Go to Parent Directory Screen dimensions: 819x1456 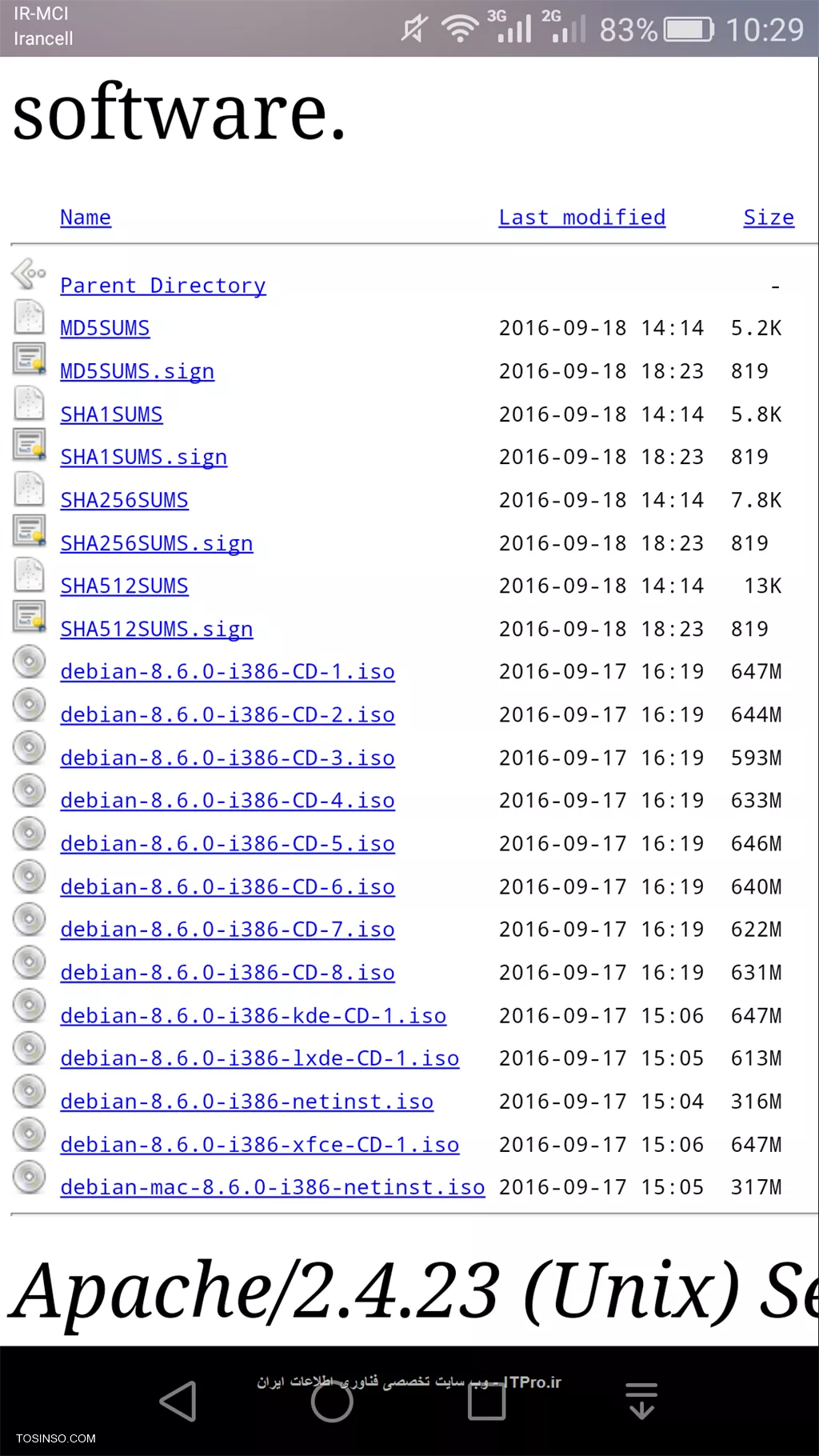pyautogui.click(x=163, y=286)
